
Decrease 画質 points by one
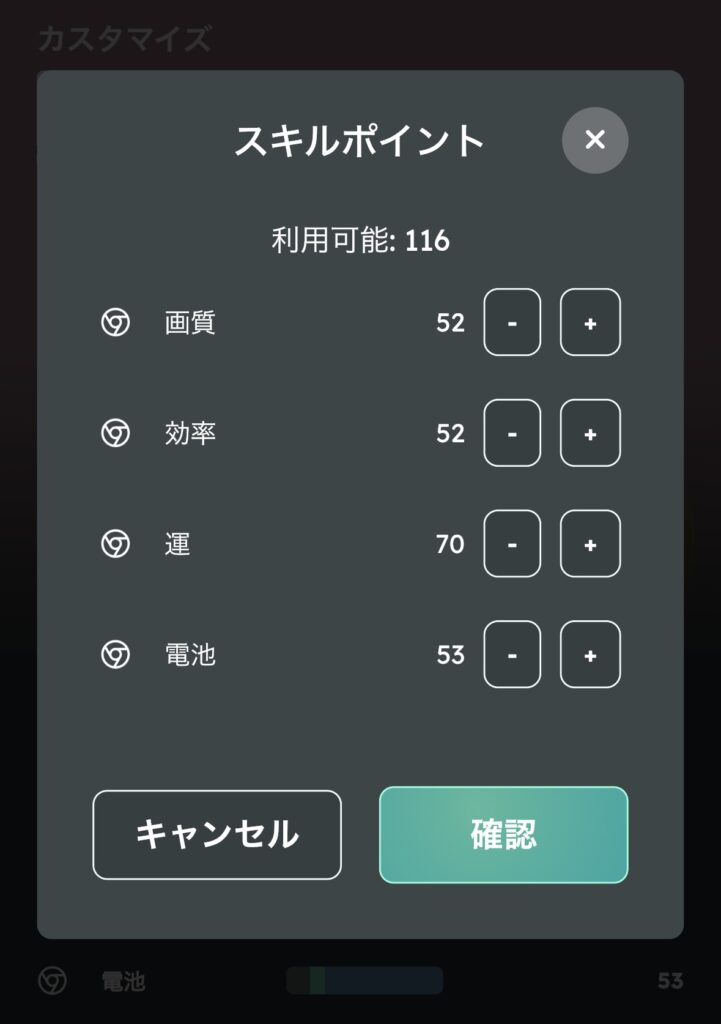(512, 323)
